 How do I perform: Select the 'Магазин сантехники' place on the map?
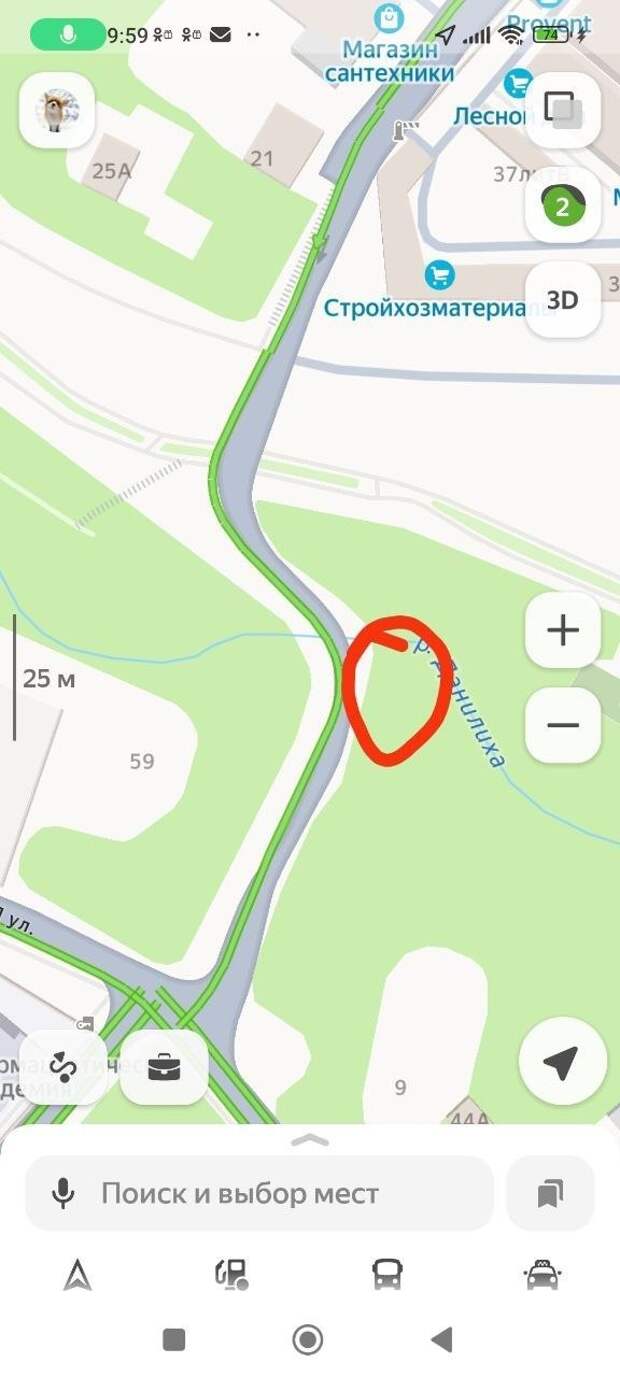(388, 20)
